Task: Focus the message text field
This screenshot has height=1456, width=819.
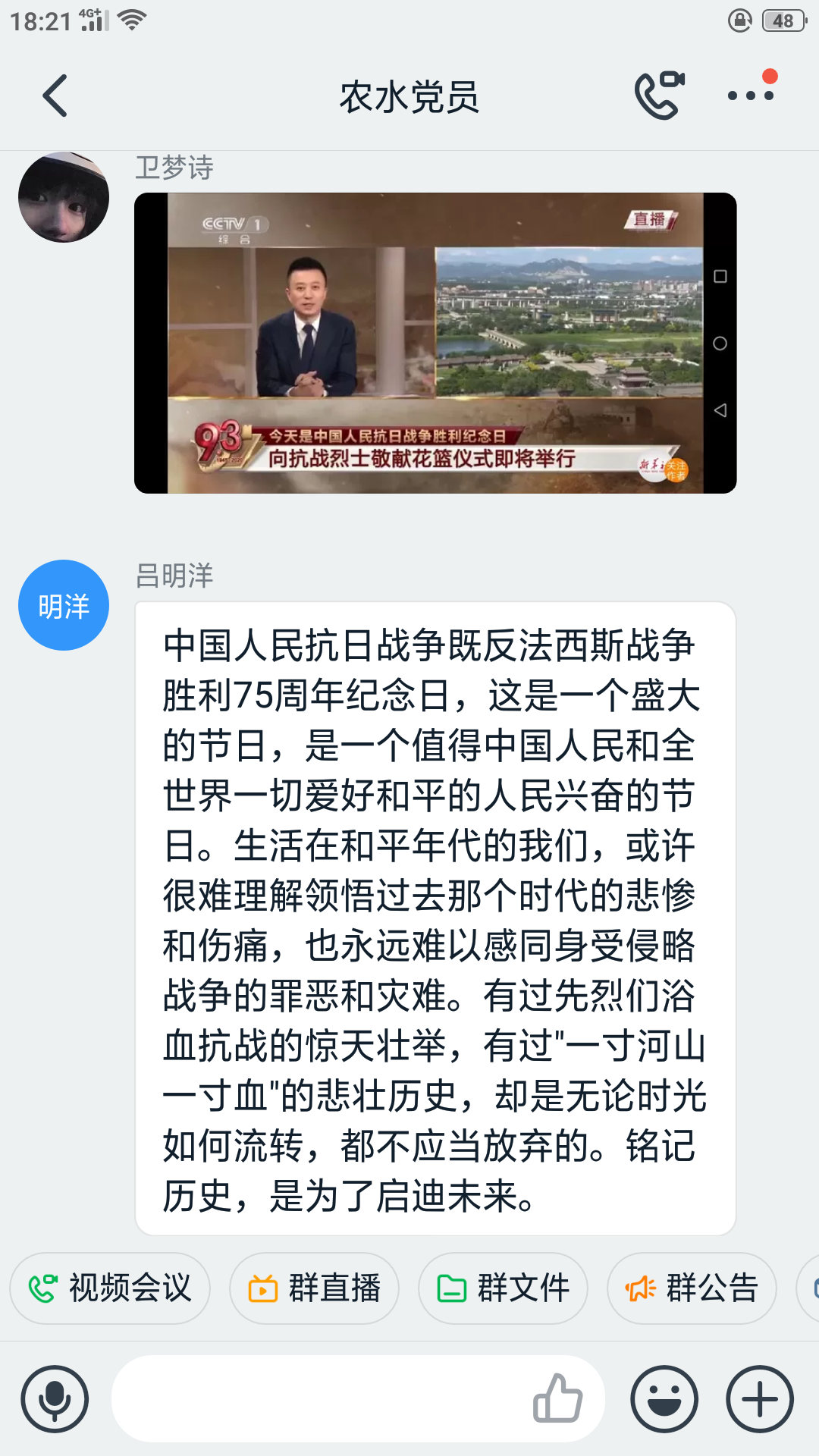Action: 318,1399
